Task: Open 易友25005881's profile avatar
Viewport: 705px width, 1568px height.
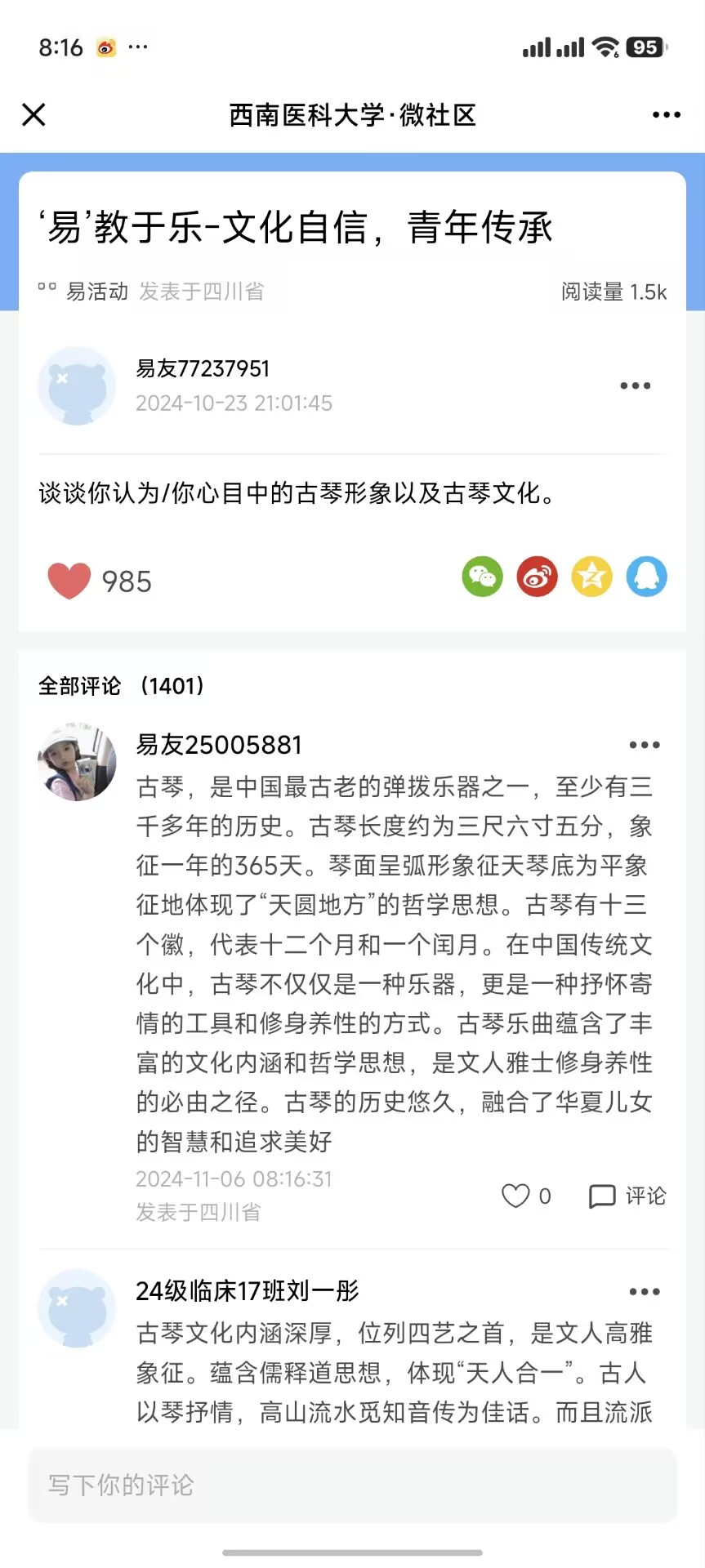Action: click(77, 761)
